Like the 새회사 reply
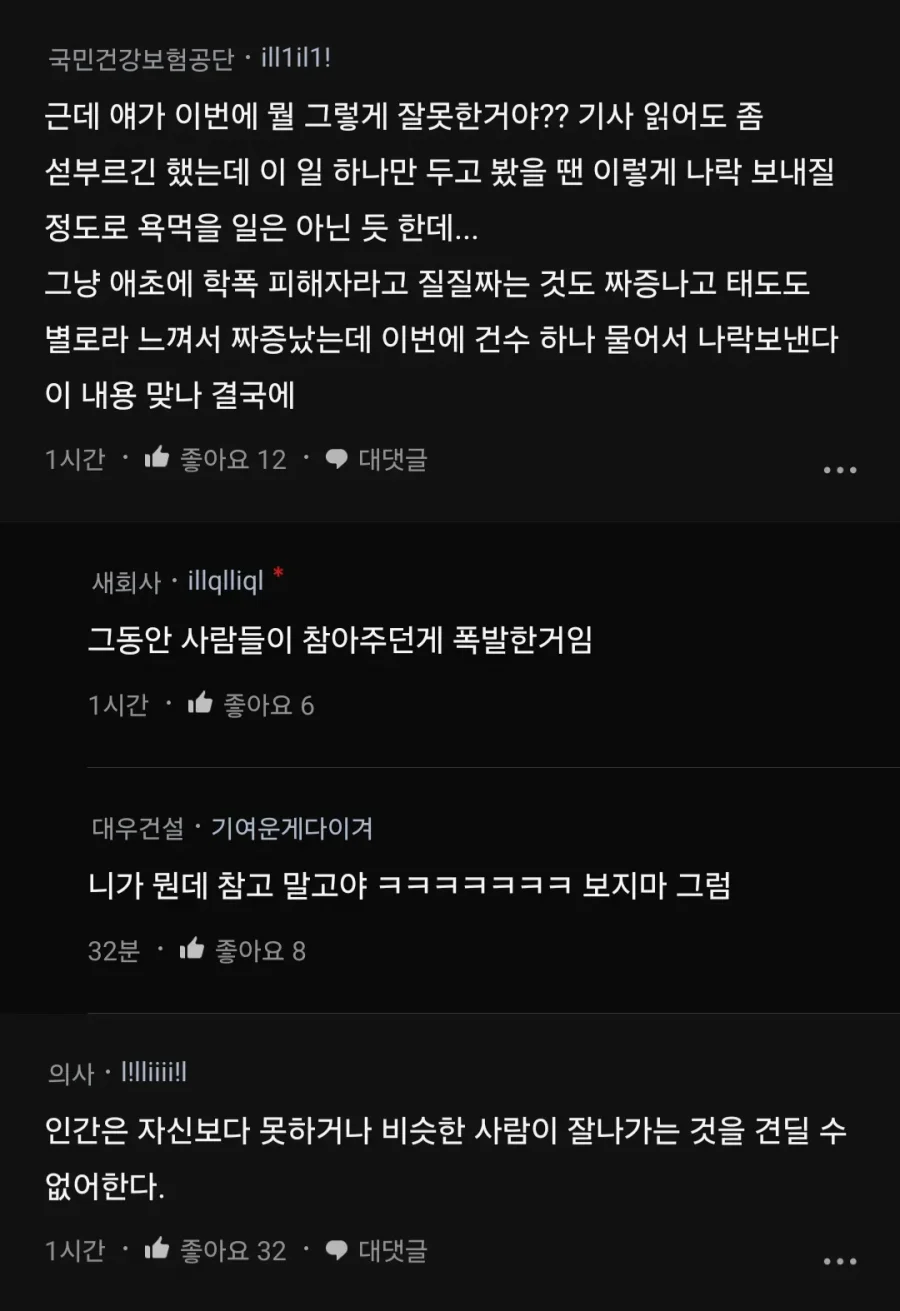The height and width of the screenshot is (1311, 900). (x=201, y=704)
